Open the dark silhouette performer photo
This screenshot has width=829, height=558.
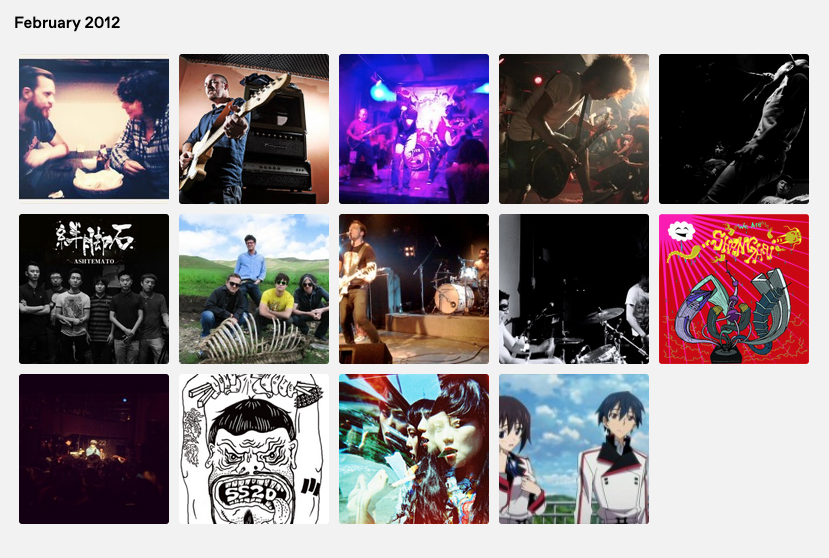734,129
